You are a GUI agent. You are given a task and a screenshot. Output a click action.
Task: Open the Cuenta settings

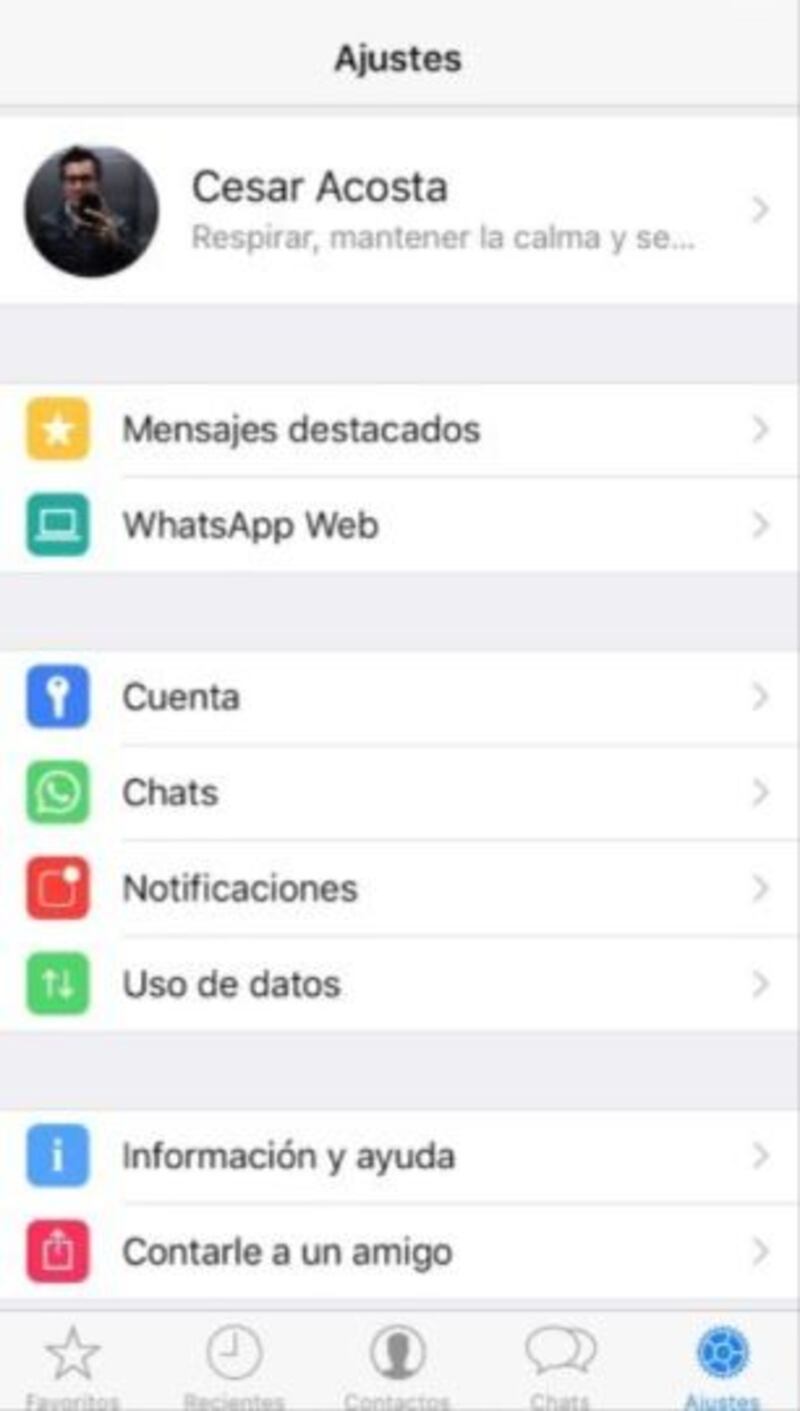[x=400, y=697]
